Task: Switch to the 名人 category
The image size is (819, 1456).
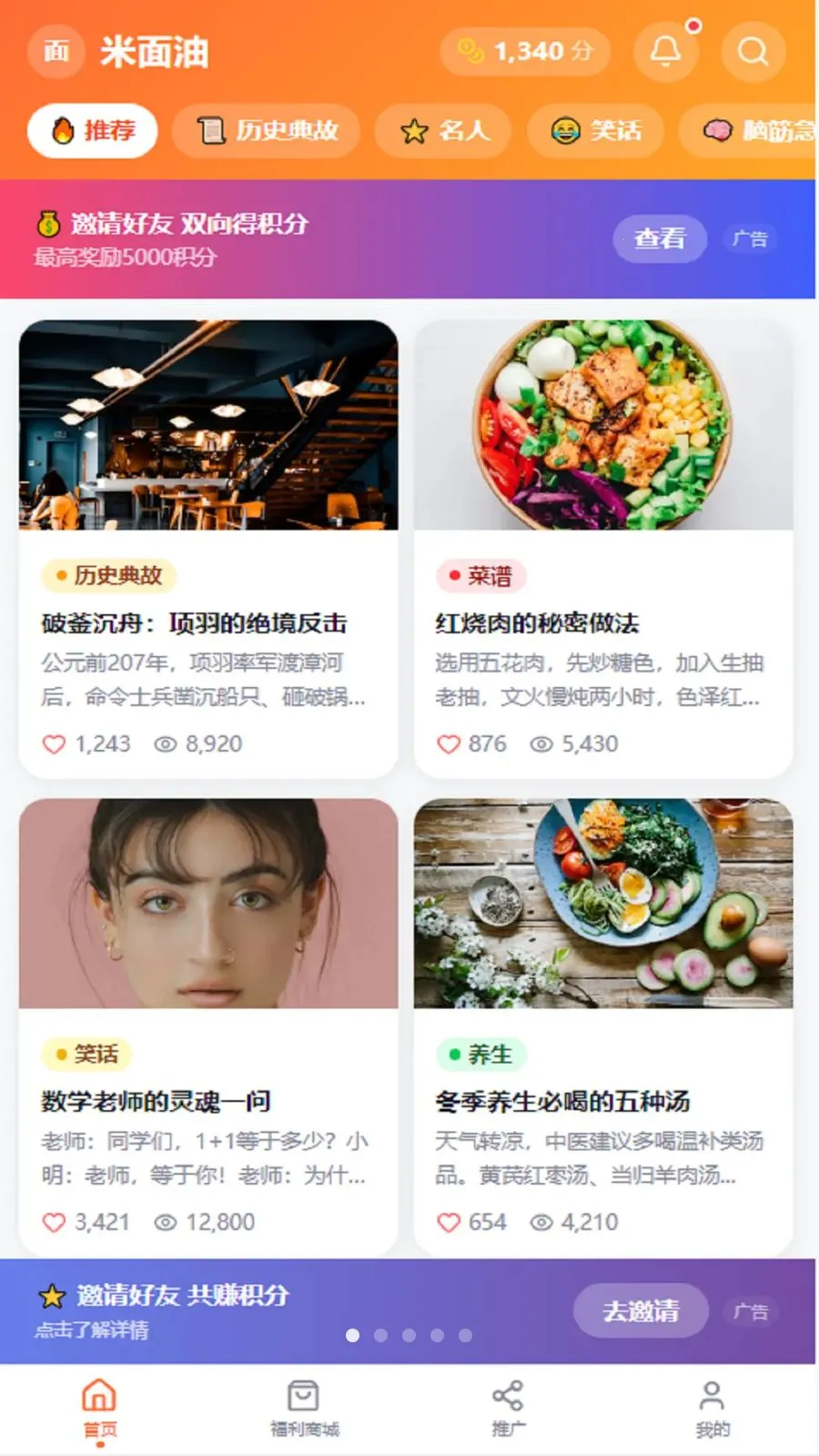Action: click(444, 131)
